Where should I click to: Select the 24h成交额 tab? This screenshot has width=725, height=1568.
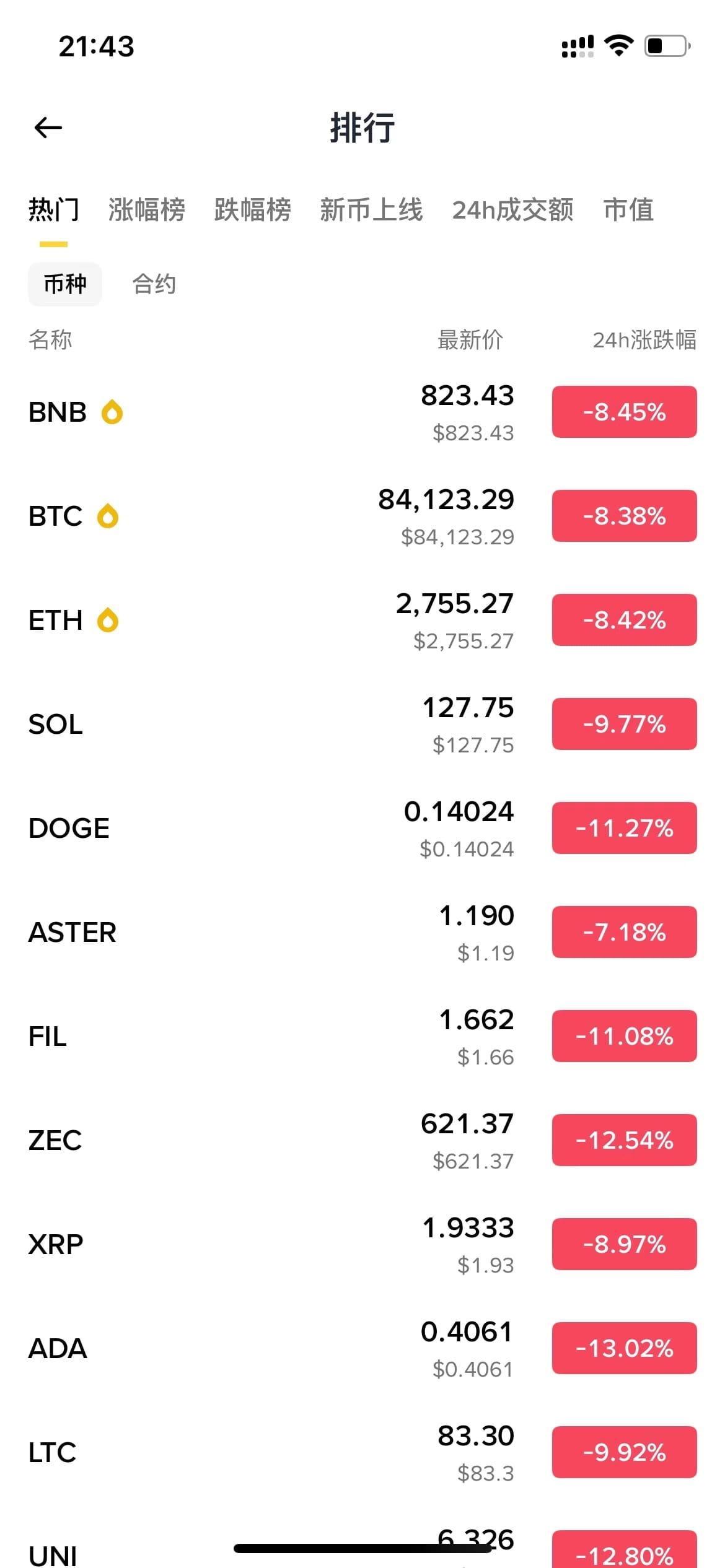pos(512,210)
